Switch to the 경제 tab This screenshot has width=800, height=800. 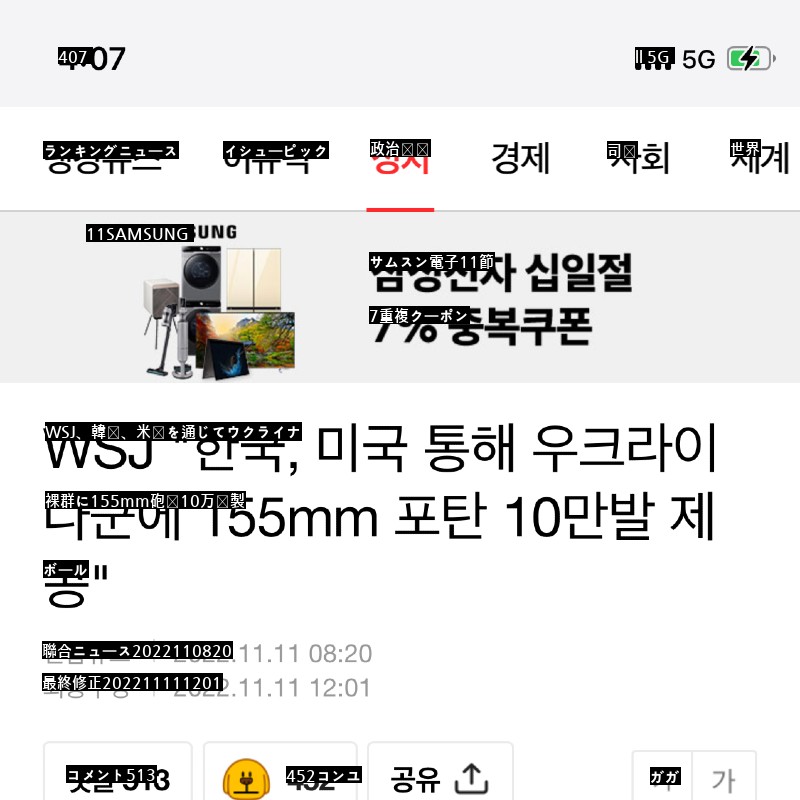(x=520, y=158)
